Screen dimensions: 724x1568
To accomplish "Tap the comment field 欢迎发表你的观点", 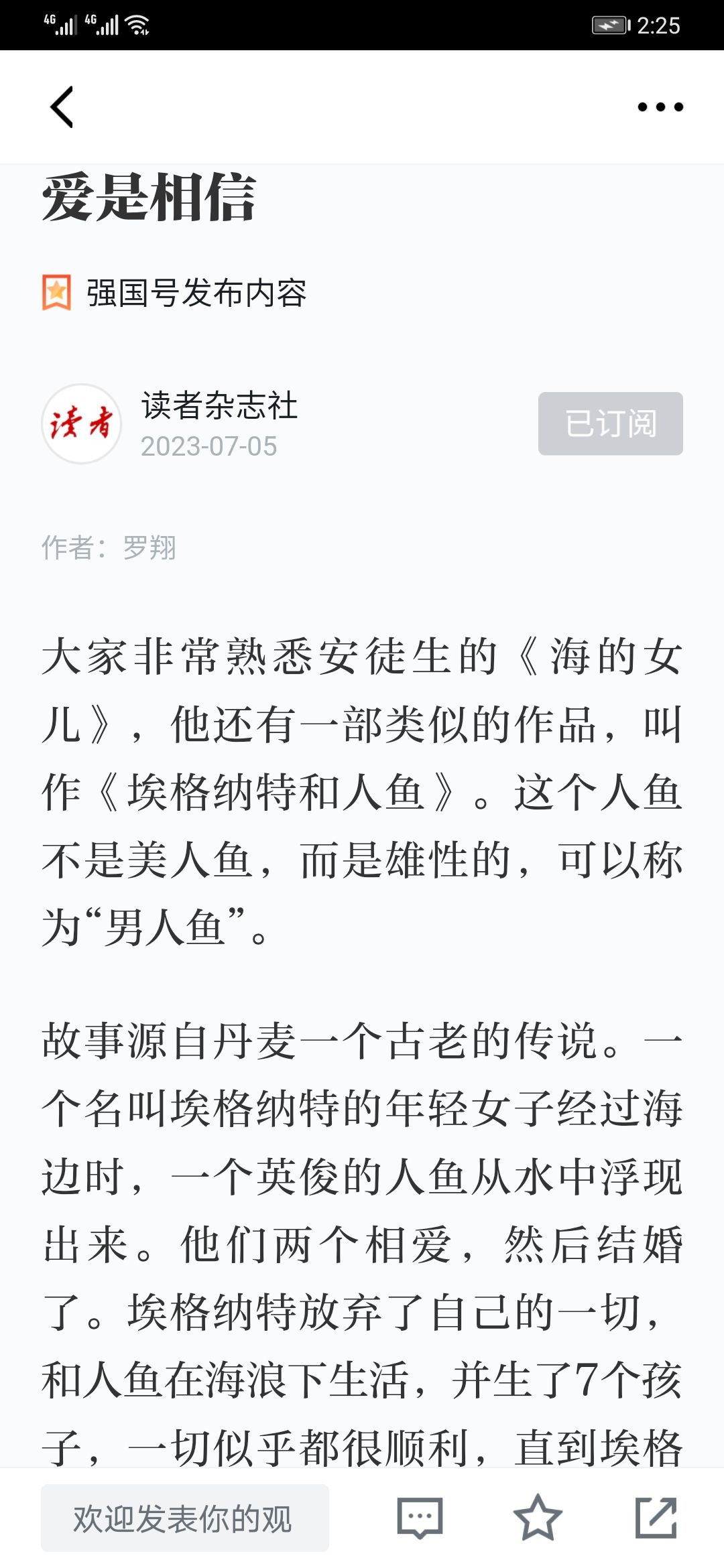I will [185, 1518].
